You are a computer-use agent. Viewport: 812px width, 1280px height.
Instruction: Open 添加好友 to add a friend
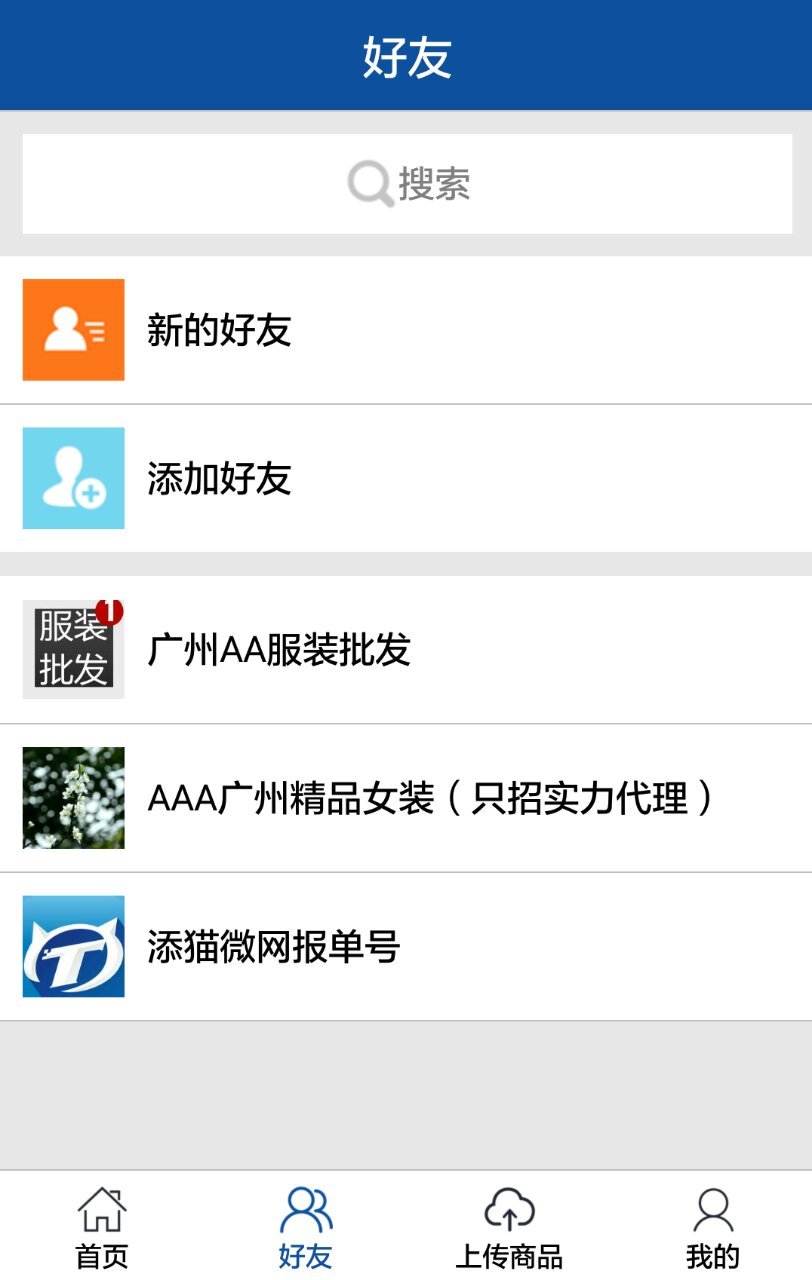pos(406,478)
